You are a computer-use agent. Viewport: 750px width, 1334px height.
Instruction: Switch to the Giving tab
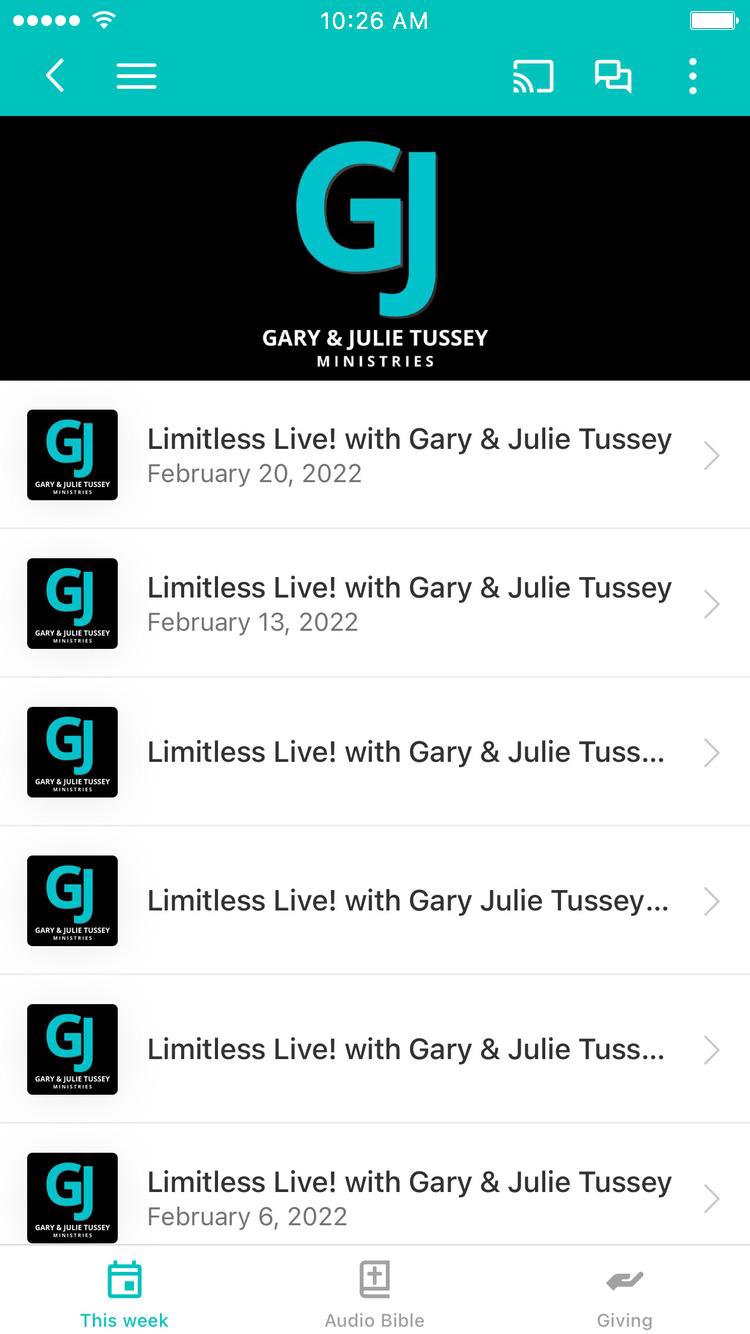[x=624, y=1294]
